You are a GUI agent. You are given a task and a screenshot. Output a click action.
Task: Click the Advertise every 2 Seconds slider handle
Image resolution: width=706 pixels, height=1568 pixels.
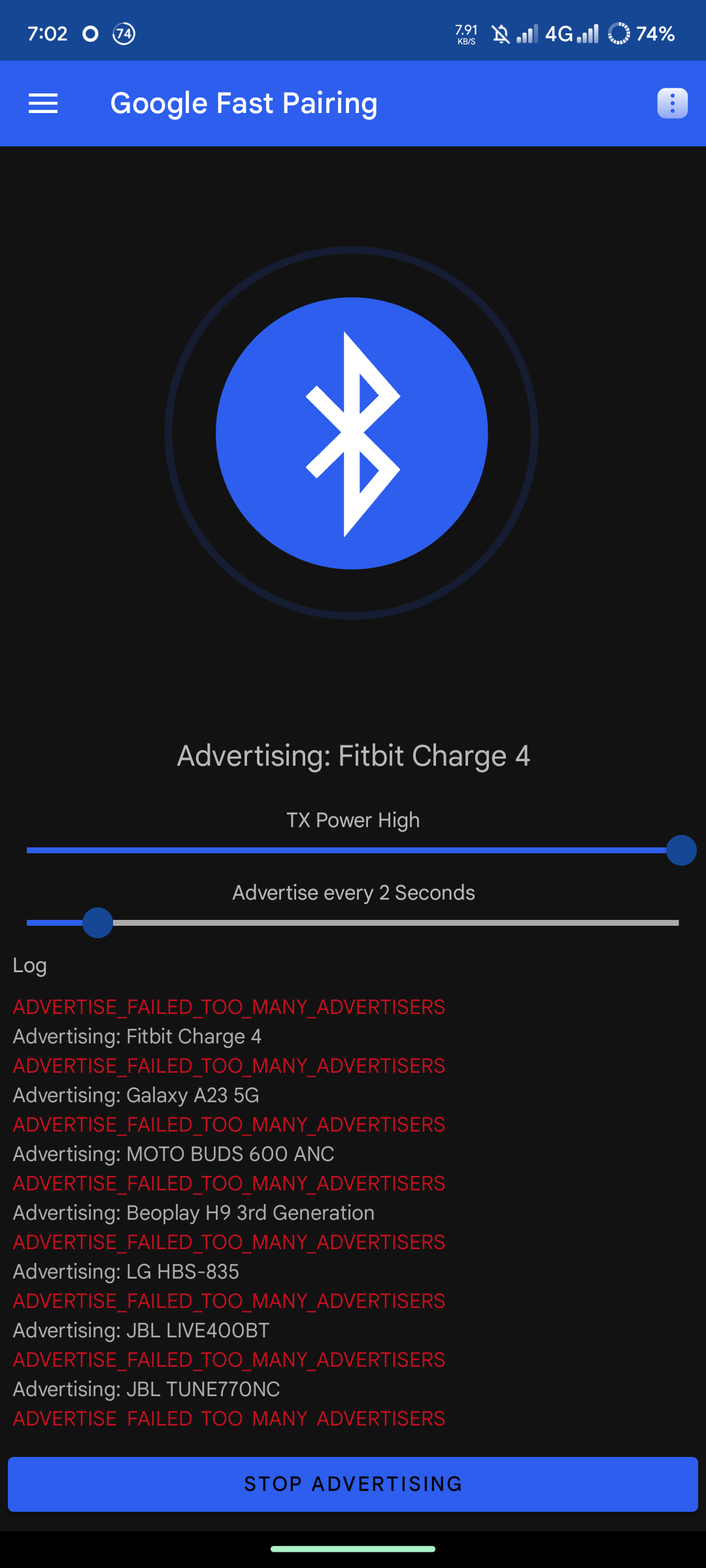[98, 923]
